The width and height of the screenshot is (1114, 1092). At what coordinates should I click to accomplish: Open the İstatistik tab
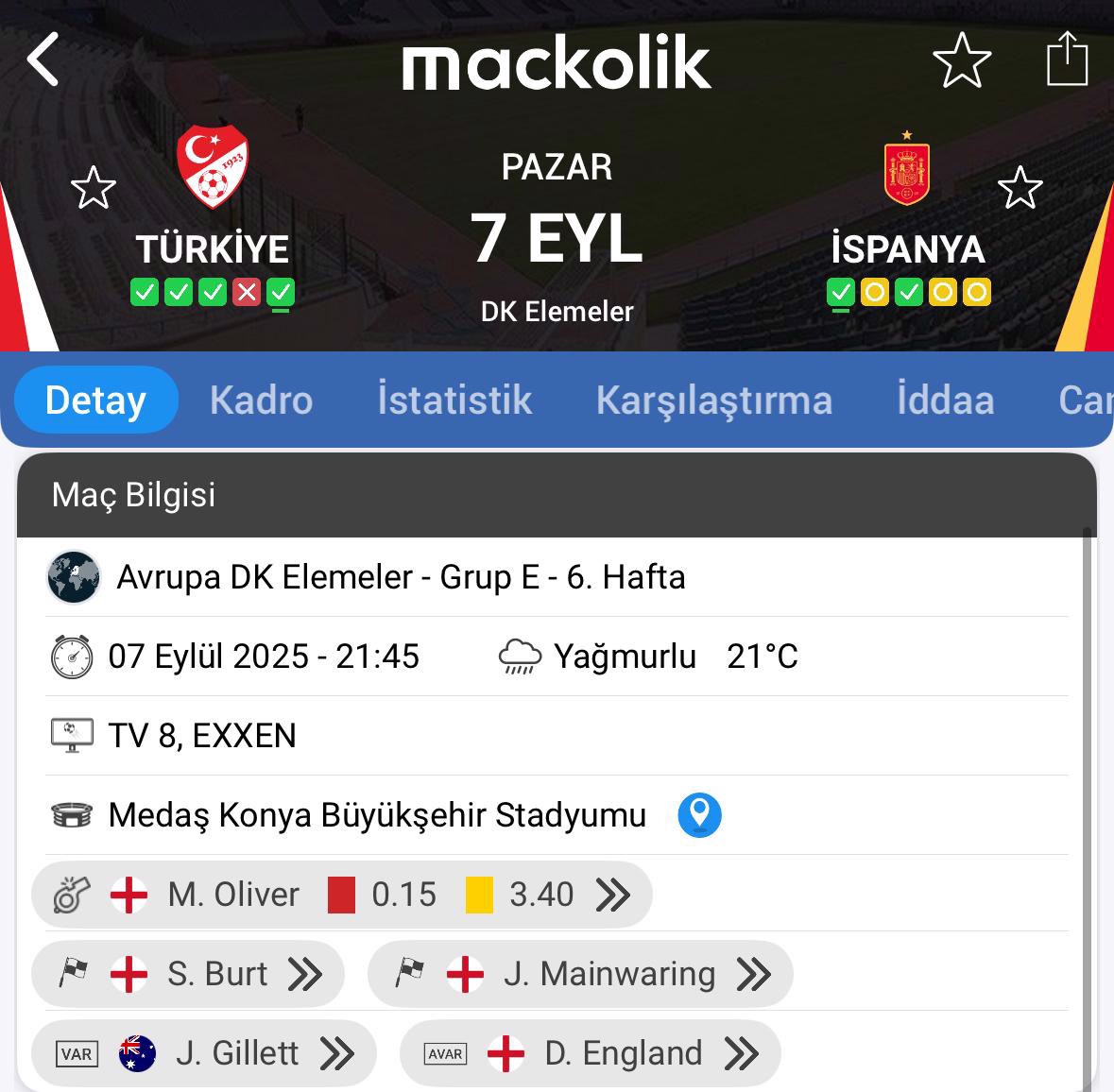pyautogui.click(x=454, y=401)
